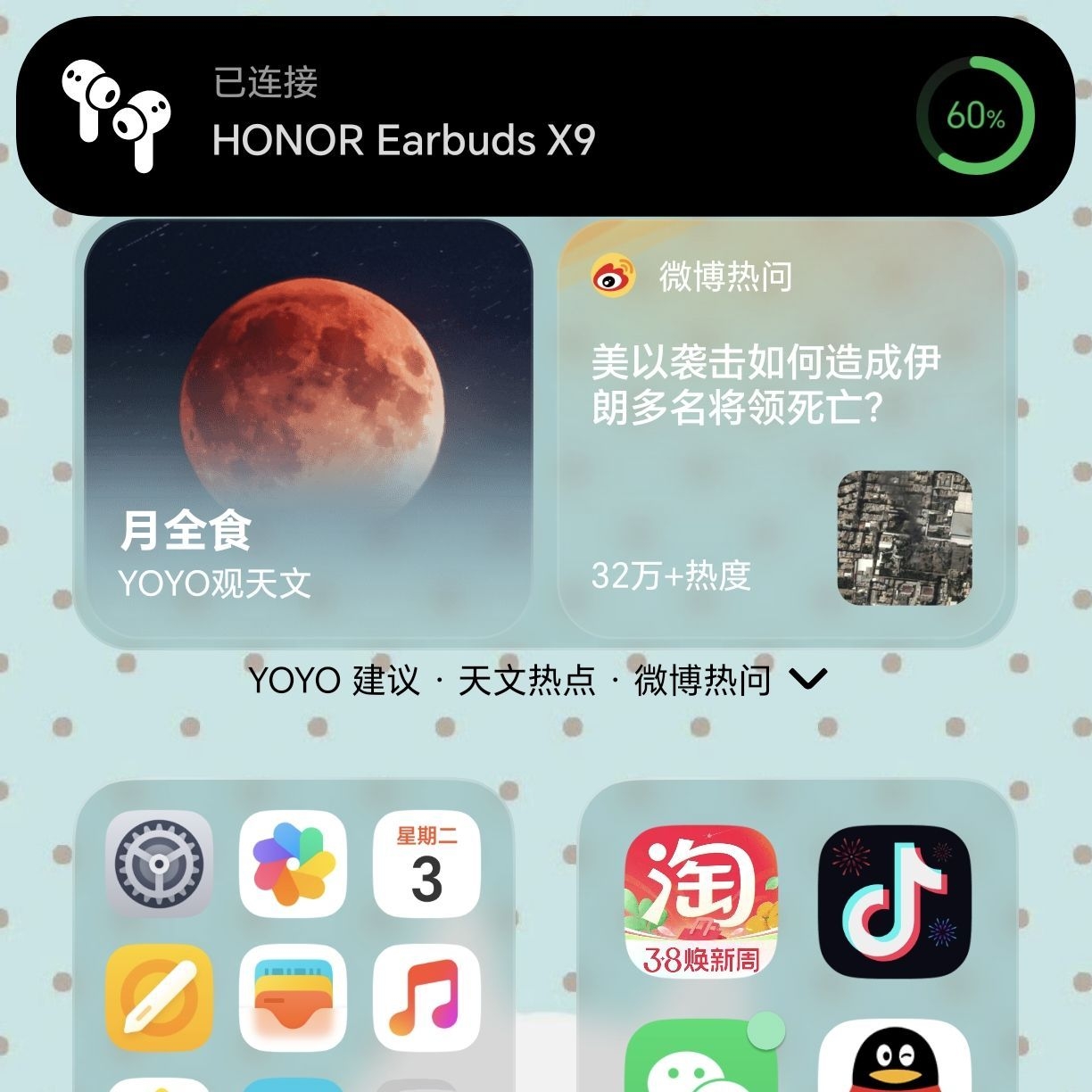Open the Calendar app showing 星期二 3
Image resolution: width=1092 pixels, height=1092 pixels.
pos(426,864)
